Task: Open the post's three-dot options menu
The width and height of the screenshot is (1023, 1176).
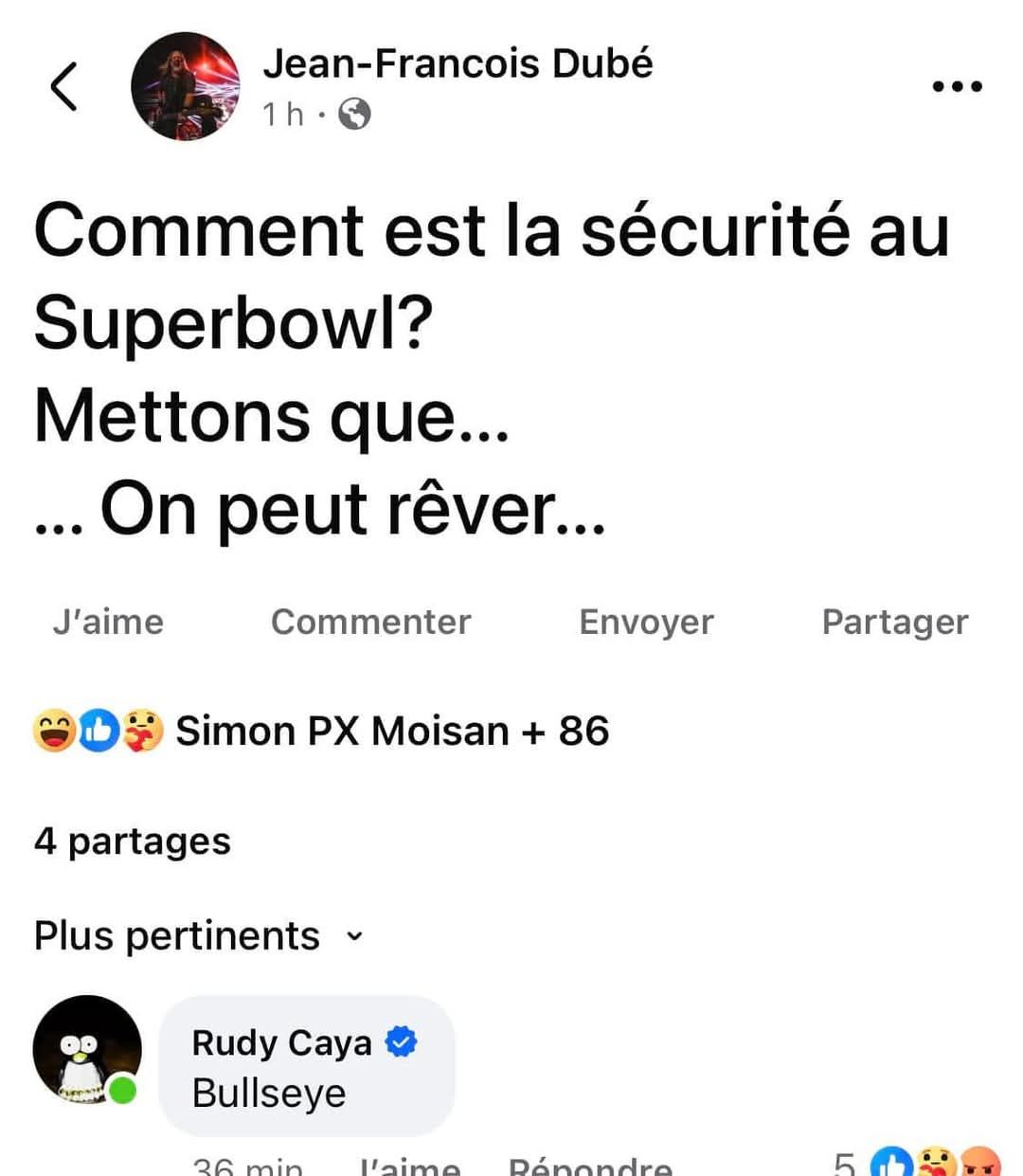Action: coord(957,86)
